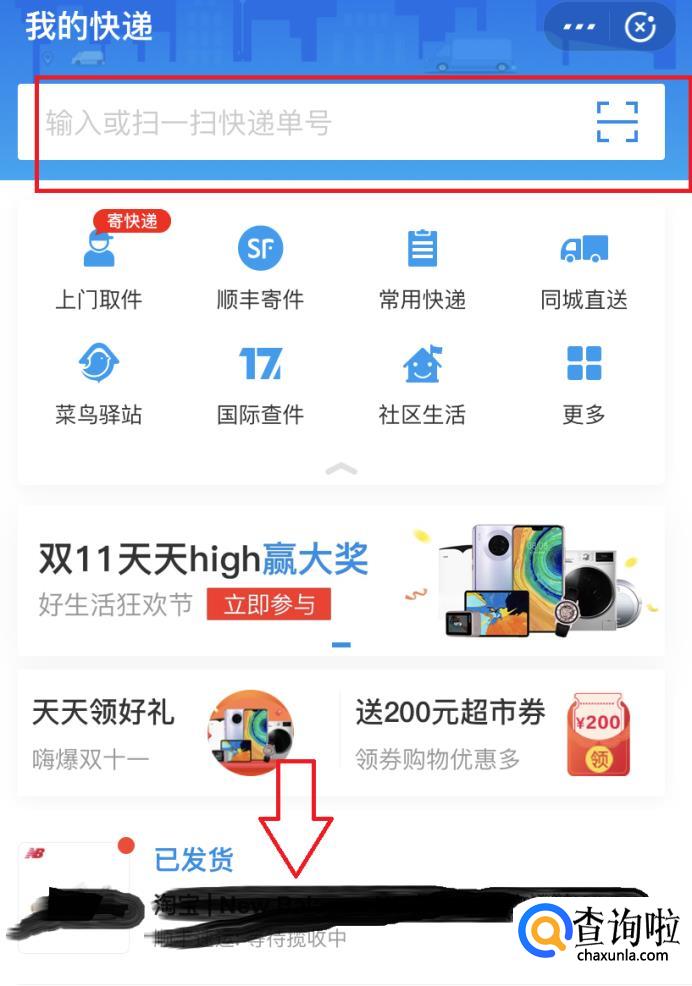Open 同城直送 delivery
This screenshot has width=692, height=986.
point(584,265)
